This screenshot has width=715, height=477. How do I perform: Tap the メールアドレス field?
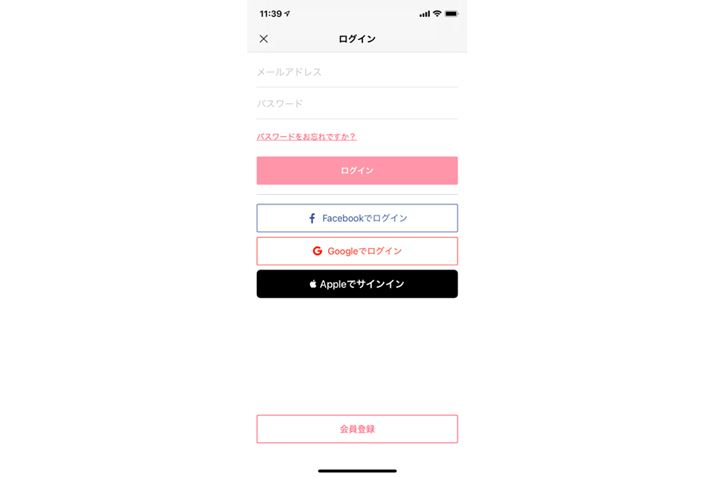[x=357, y=72]
